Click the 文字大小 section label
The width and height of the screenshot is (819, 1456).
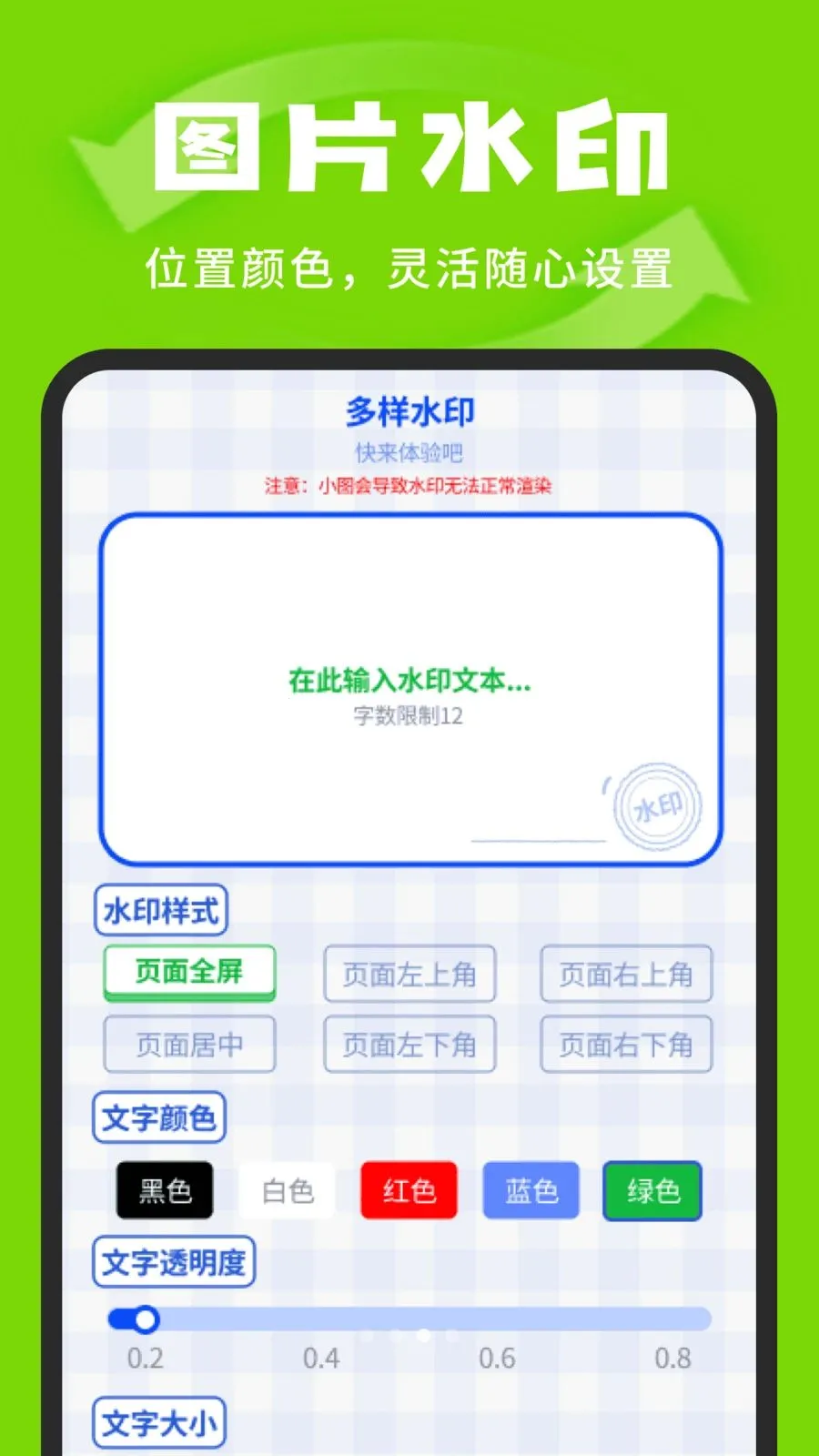pyautogui.click(x=160, y=1422)
